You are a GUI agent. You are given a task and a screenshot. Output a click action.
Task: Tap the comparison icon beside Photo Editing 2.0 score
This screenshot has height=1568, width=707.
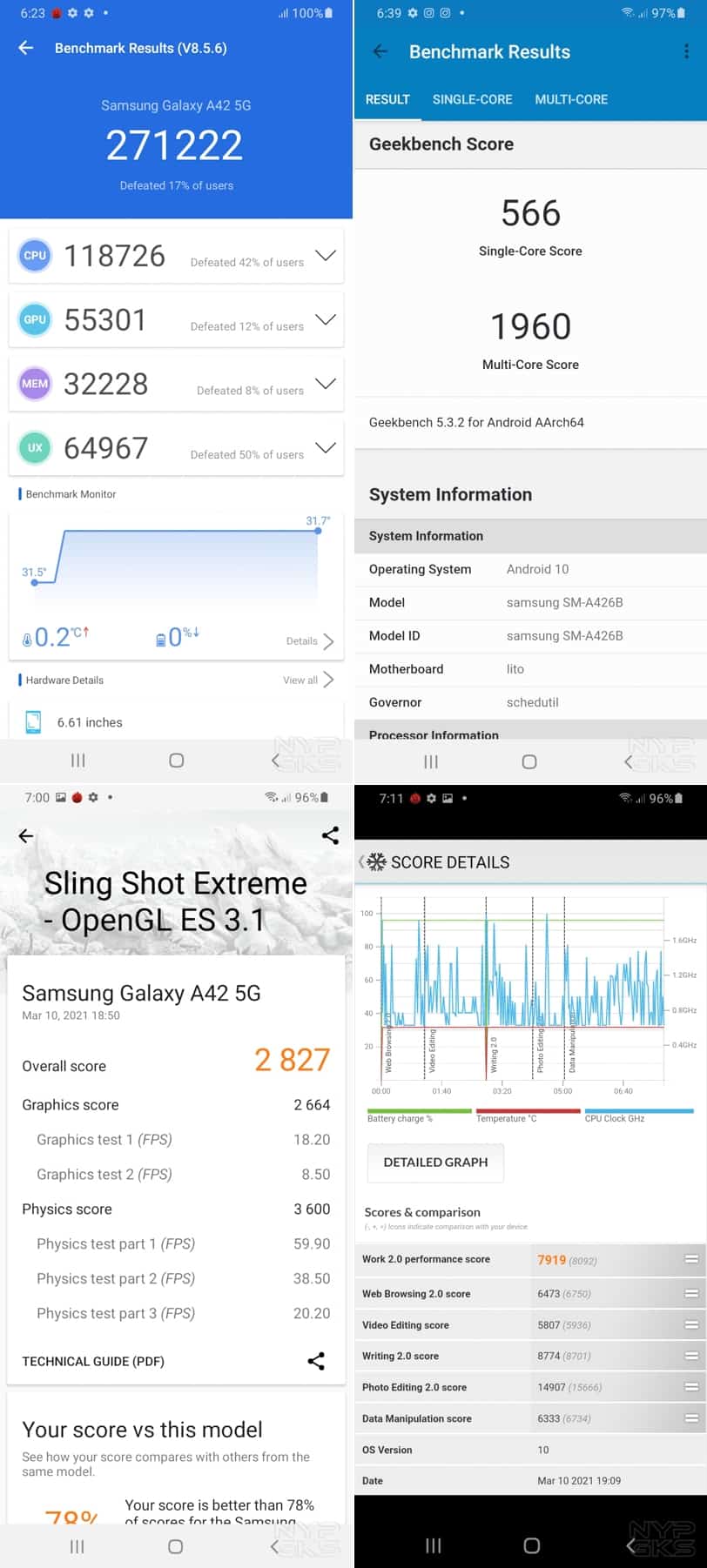(x=692, y=1386)
